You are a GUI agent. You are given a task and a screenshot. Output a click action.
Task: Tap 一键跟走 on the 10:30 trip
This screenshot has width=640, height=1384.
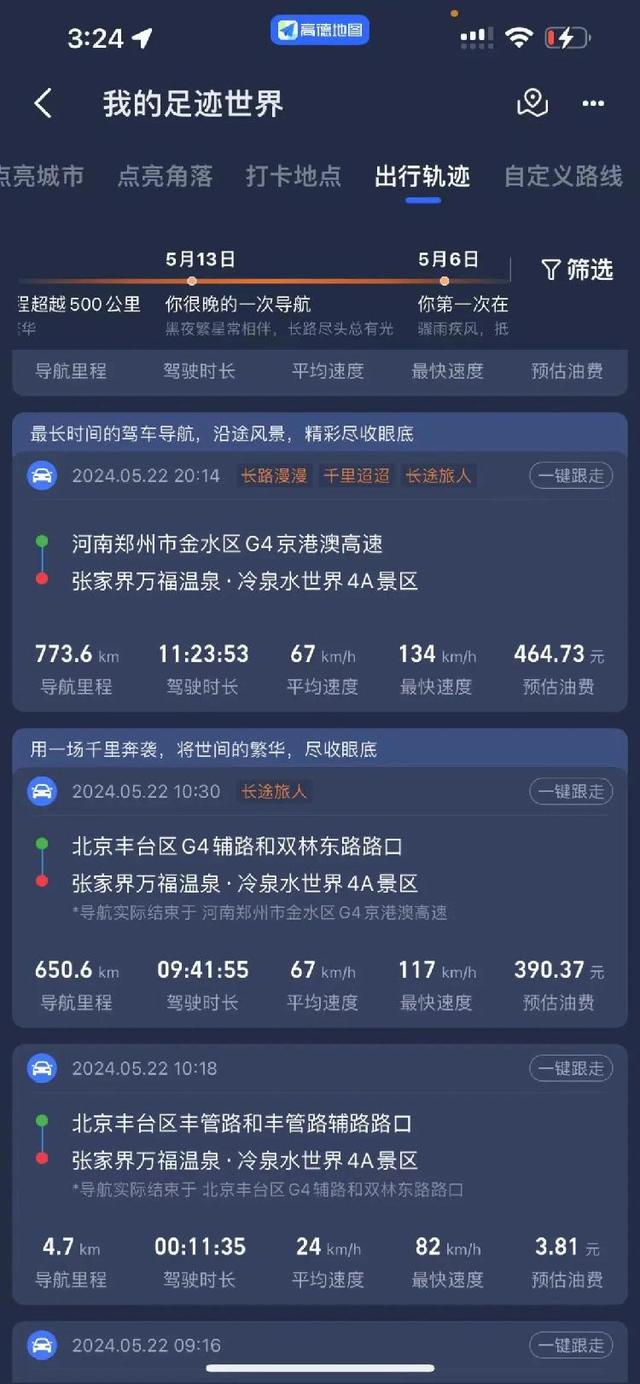pos(571,791)
